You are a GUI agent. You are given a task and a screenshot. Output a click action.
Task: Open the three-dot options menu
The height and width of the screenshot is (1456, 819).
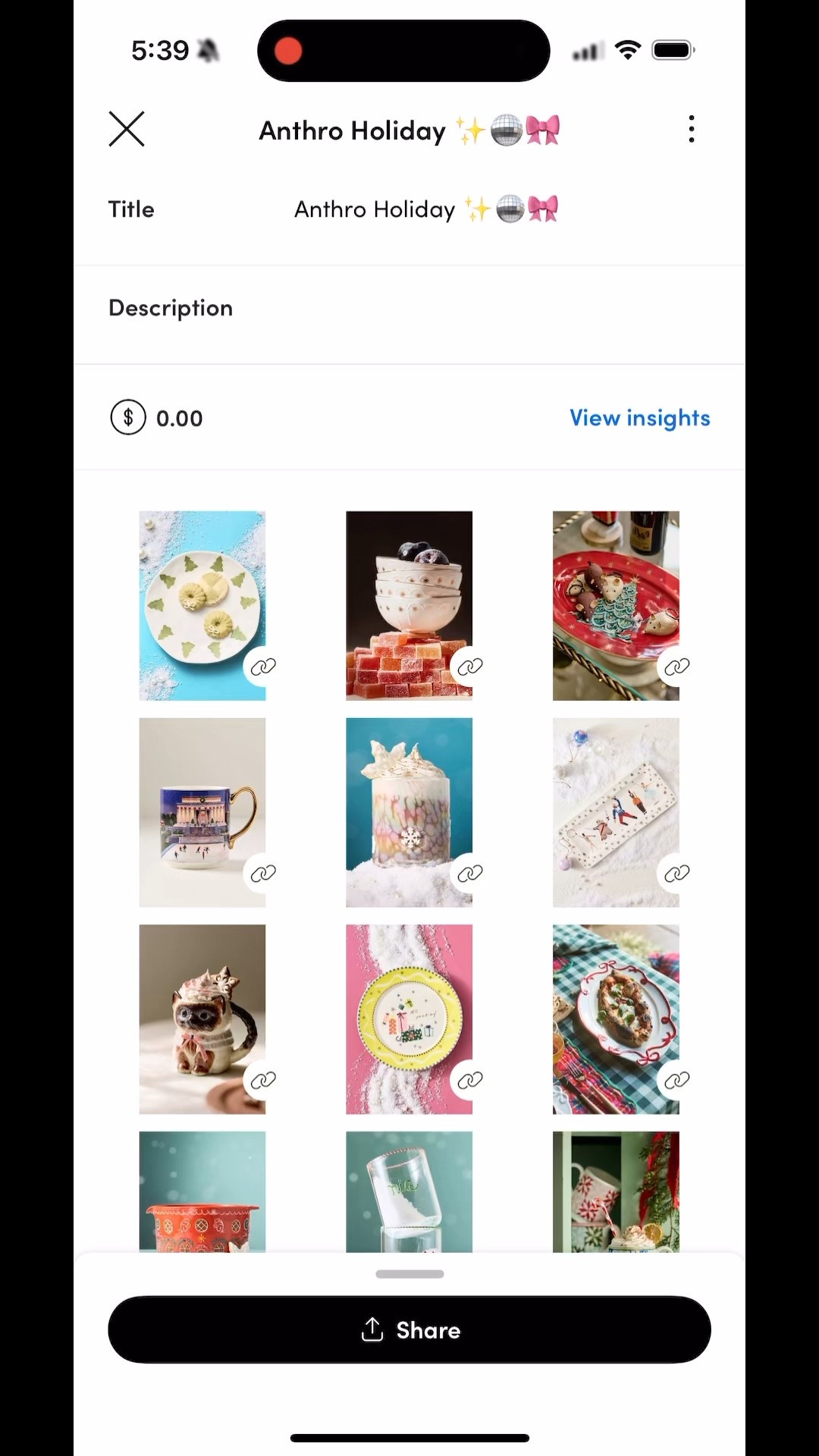(691, 129)
